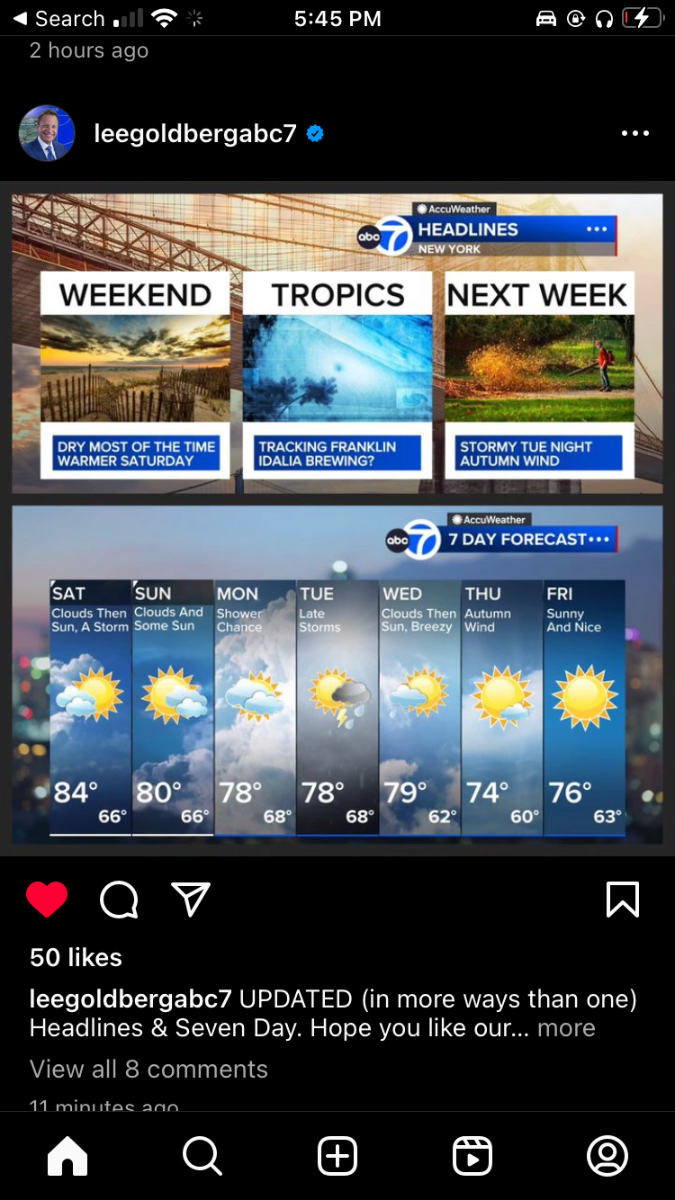Screen dimensions: 675x1200
Task: Go to the Home feed tab
Action: (68, 1157)
